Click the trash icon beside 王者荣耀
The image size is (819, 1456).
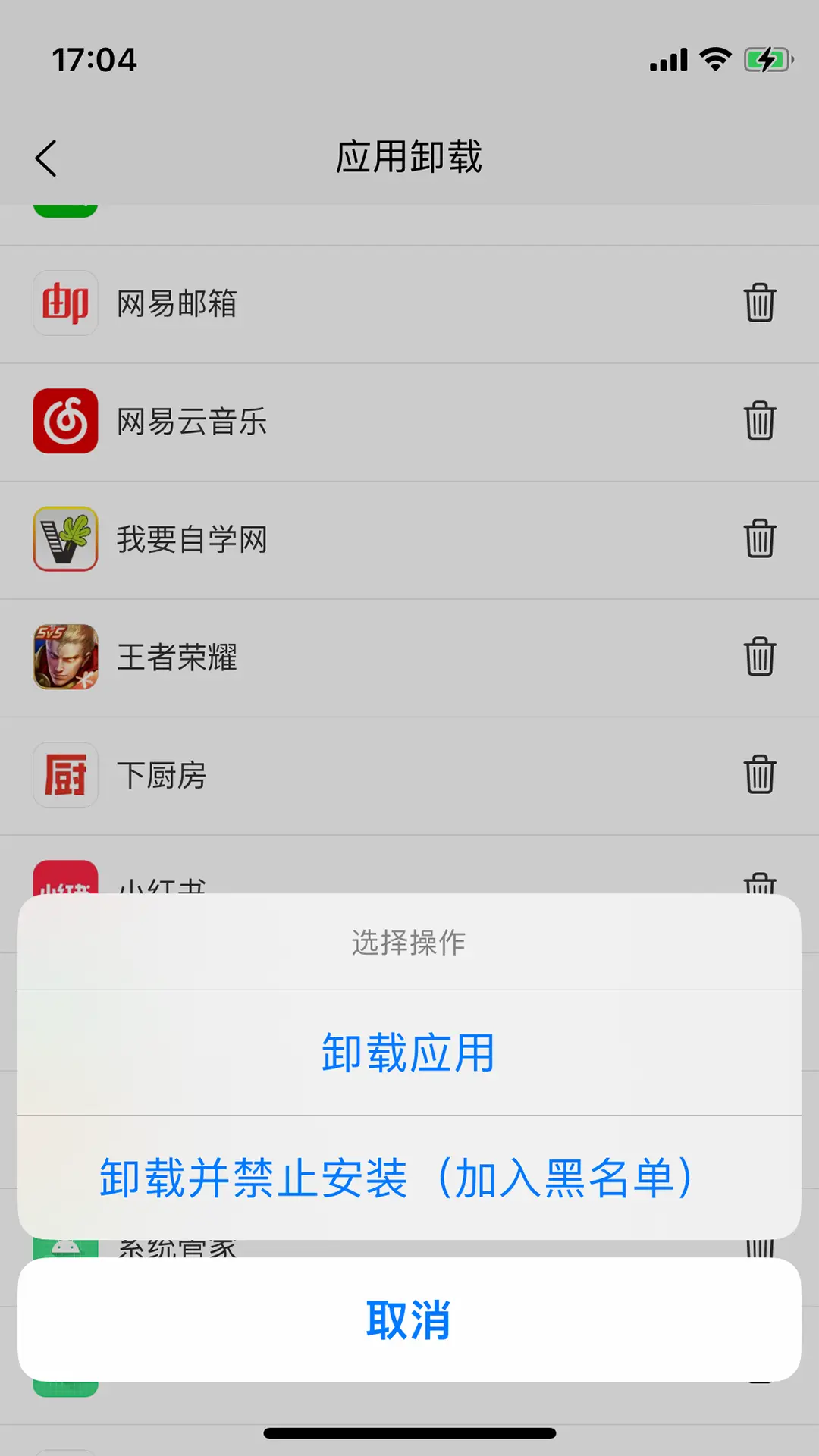[759, 657]
